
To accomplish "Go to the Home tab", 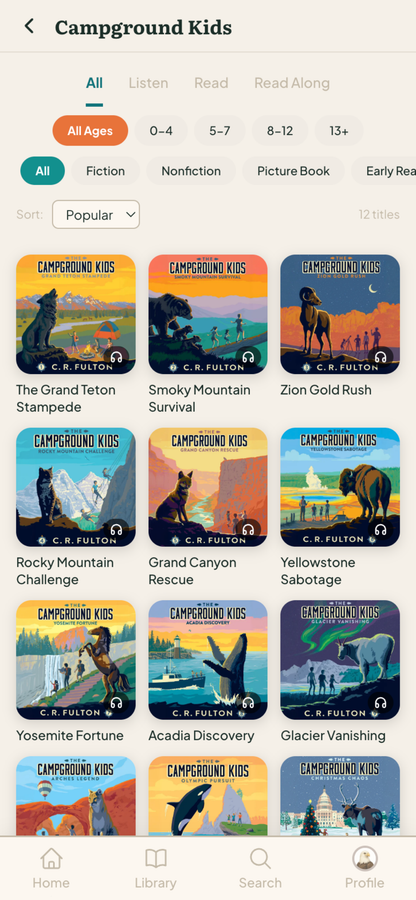I will (51, 868).
